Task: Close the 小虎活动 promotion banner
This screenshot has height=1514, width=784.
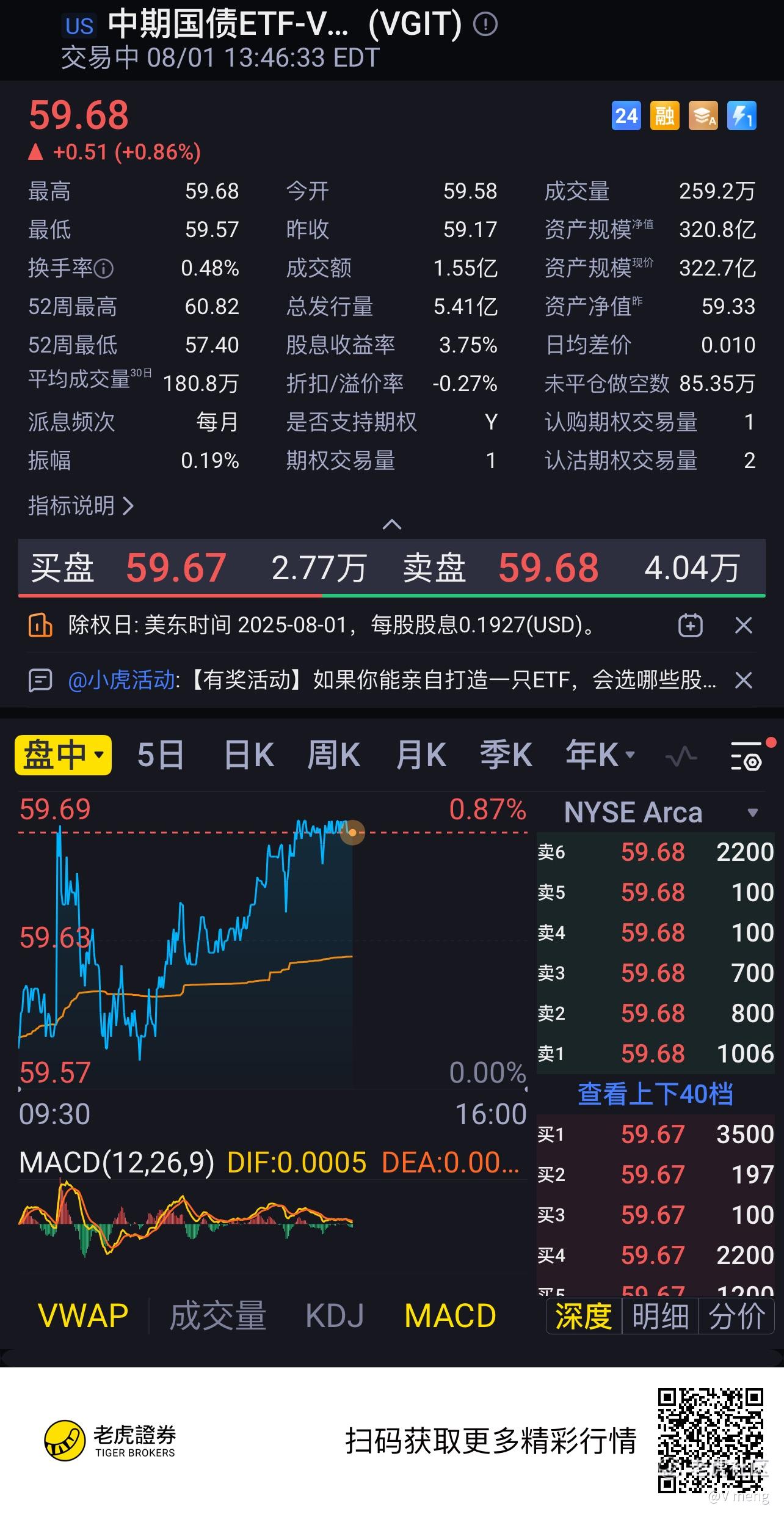Action: coord(743,680)
